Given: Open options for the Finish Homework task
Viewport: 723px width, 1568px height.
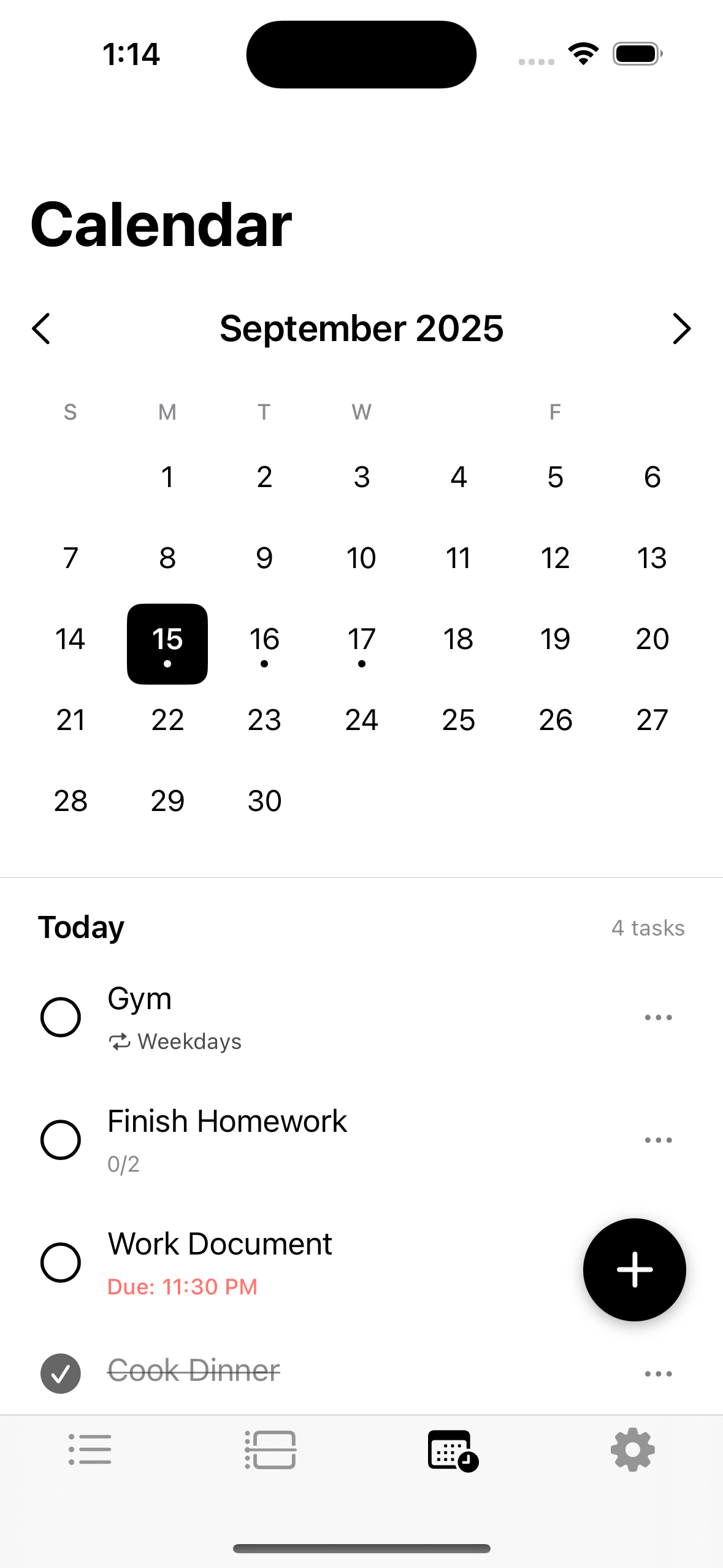Looking at the screenshot, I should pos(657,1140).
